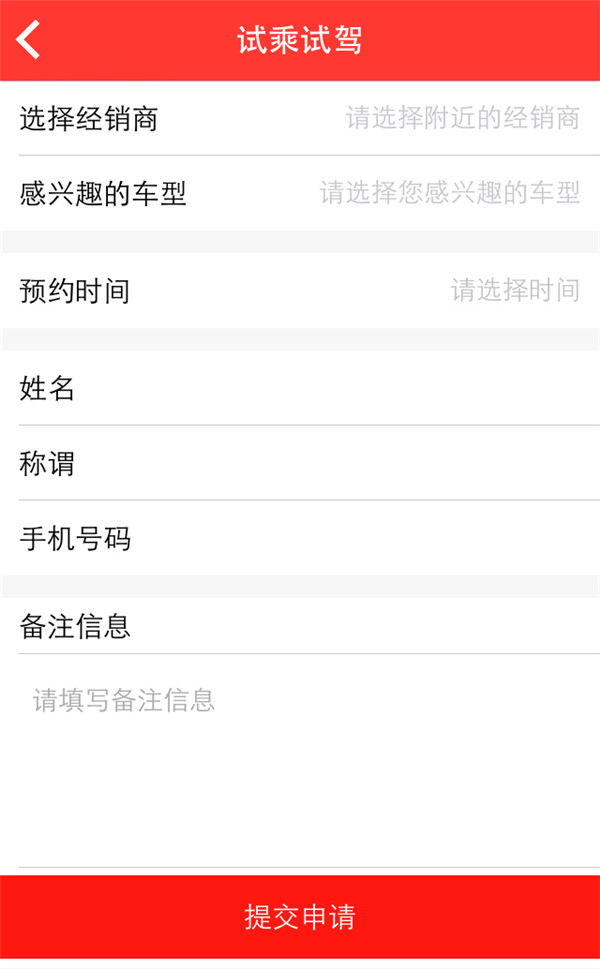Go back using the top-left arrow

(x=28, y=40)
